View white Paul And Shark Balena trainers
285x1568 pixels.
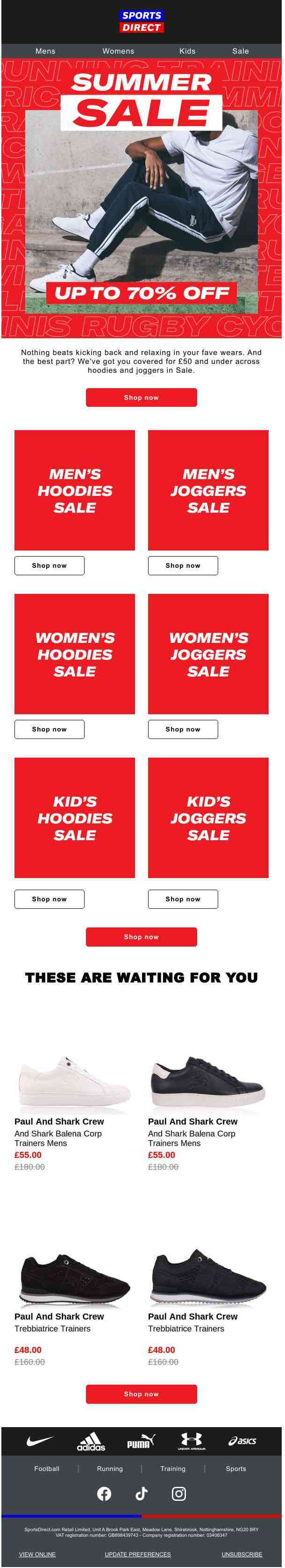click(74, 1083)
